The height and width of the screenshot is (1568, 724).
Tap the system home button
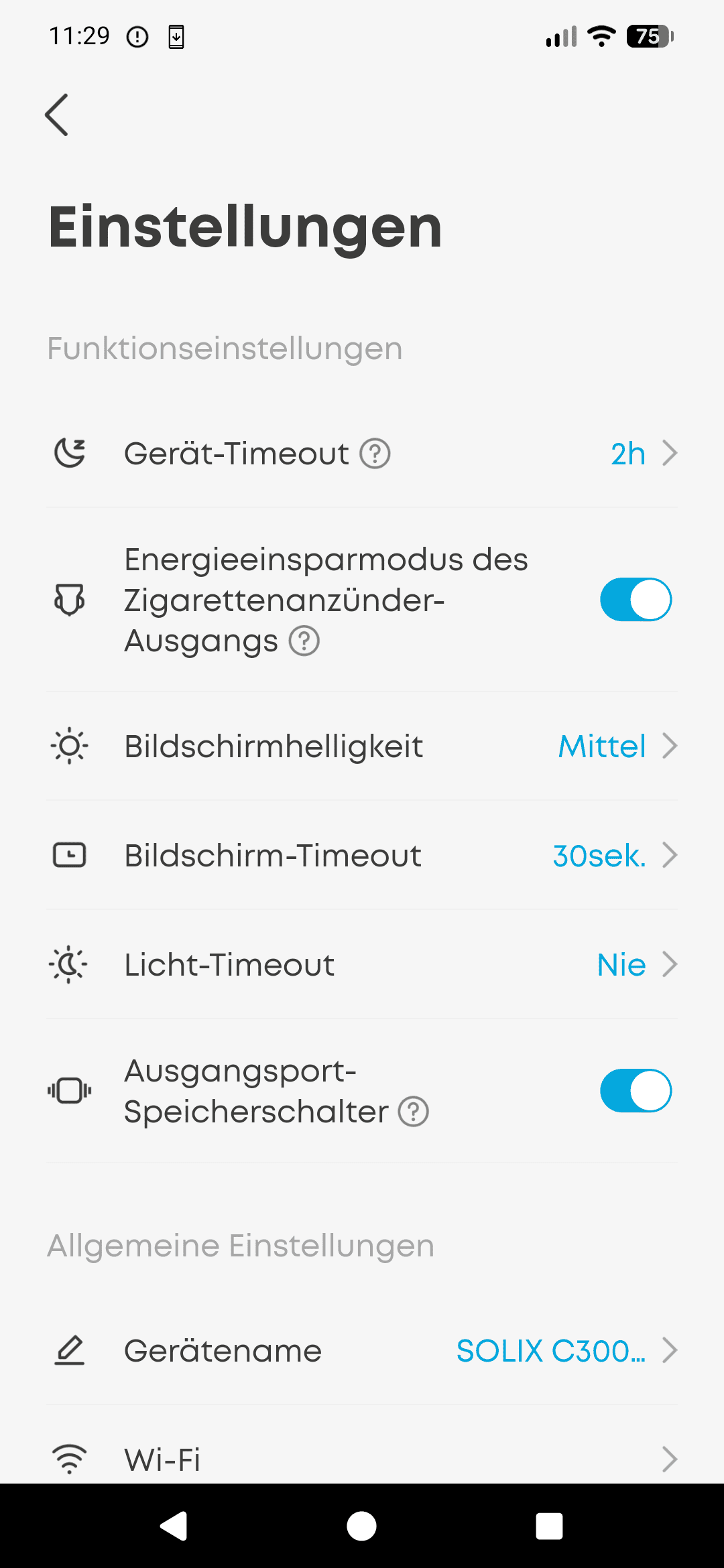pyautogui.click(x=361, y=1526)
